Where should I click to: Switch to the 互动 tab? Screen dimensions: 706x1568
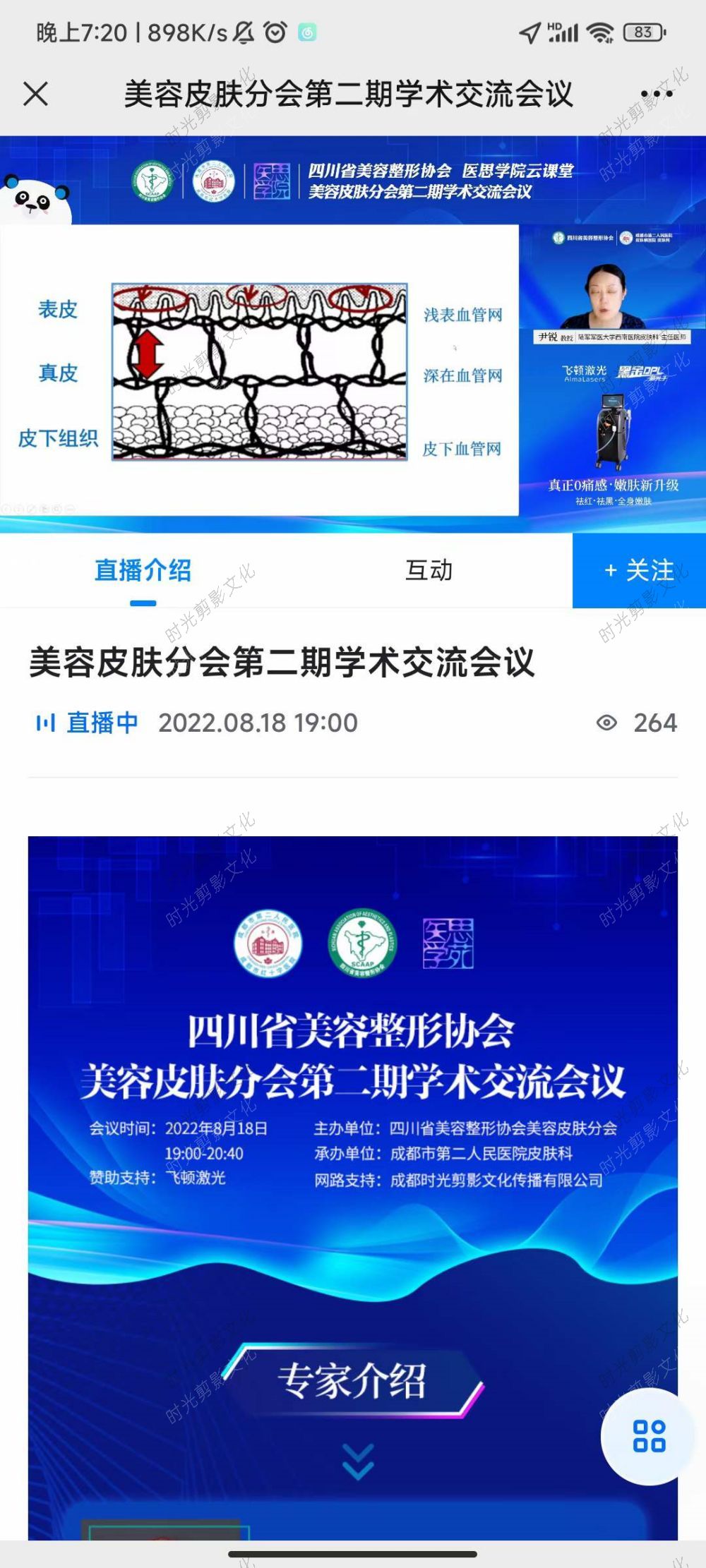coord(429,570)
